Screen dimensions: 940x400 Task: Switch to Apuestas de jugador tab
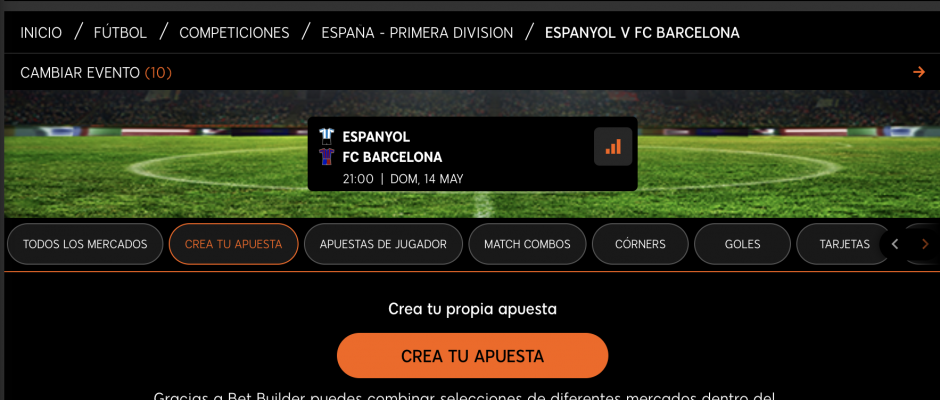[383, 244]
